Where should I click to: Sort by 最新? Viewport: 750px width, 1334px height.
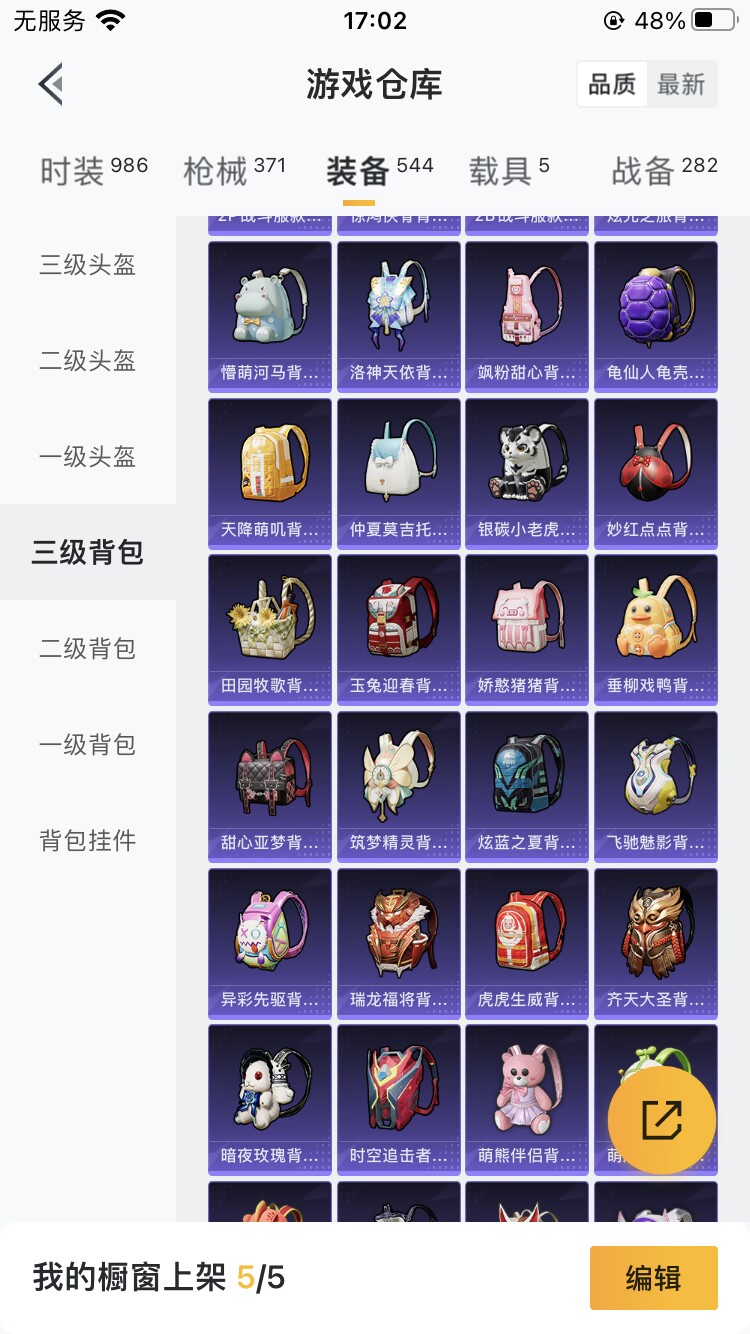coord(681,85)
